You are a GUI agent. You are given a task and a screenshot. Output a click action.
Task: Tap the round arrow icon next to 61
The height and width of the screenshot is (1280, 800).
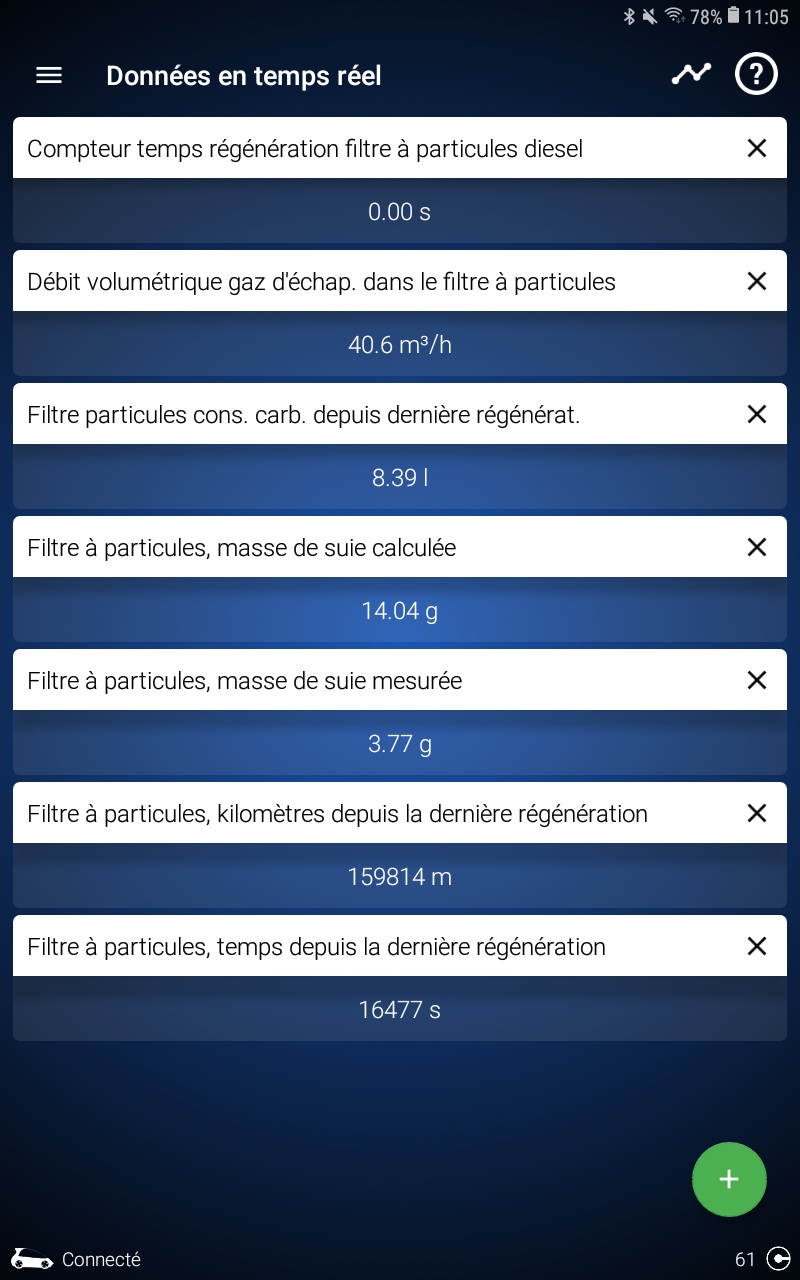pyautogui.click(x=778, y=1259)
